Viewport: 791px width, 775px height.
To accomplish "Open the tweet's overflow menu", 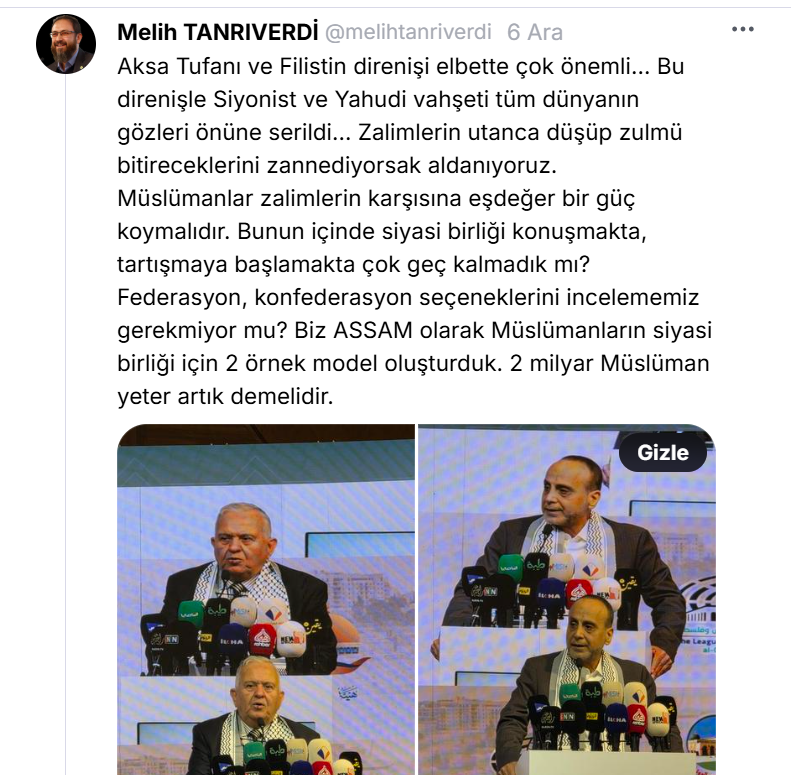I will pos(742,30).
